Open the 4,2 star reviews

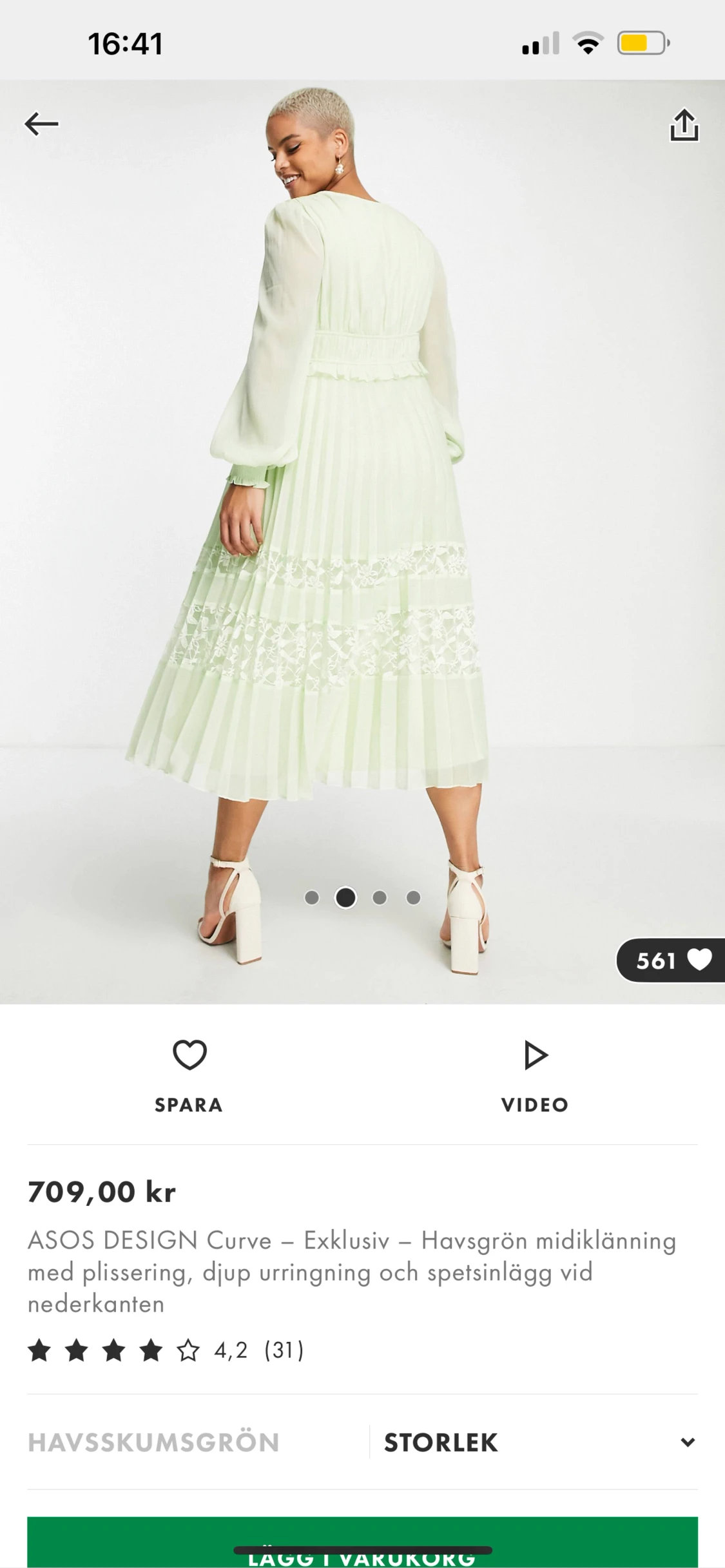(165, 1350)
